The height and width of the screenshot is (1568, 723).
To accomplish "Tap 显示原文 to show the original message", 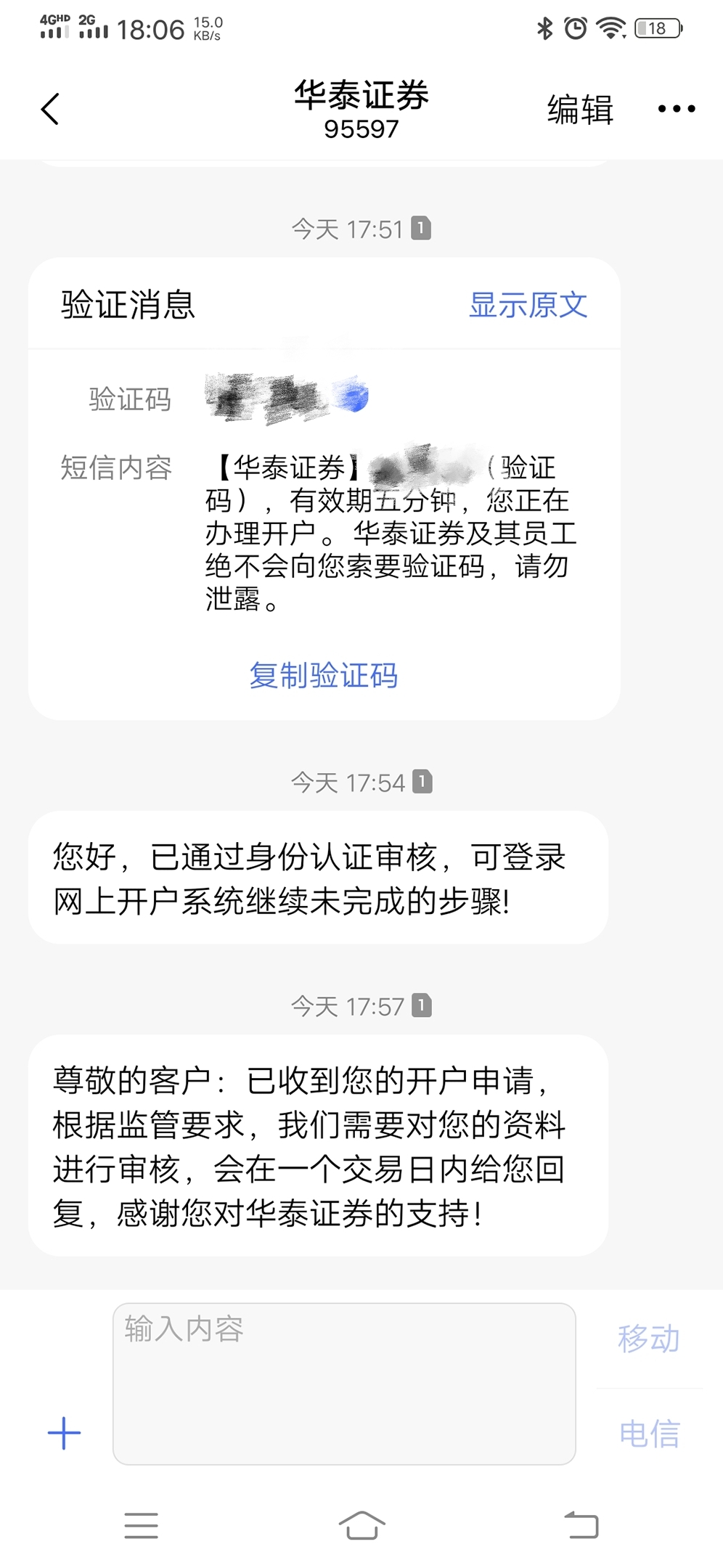I will pyautogui.click(x=528, y=305).
